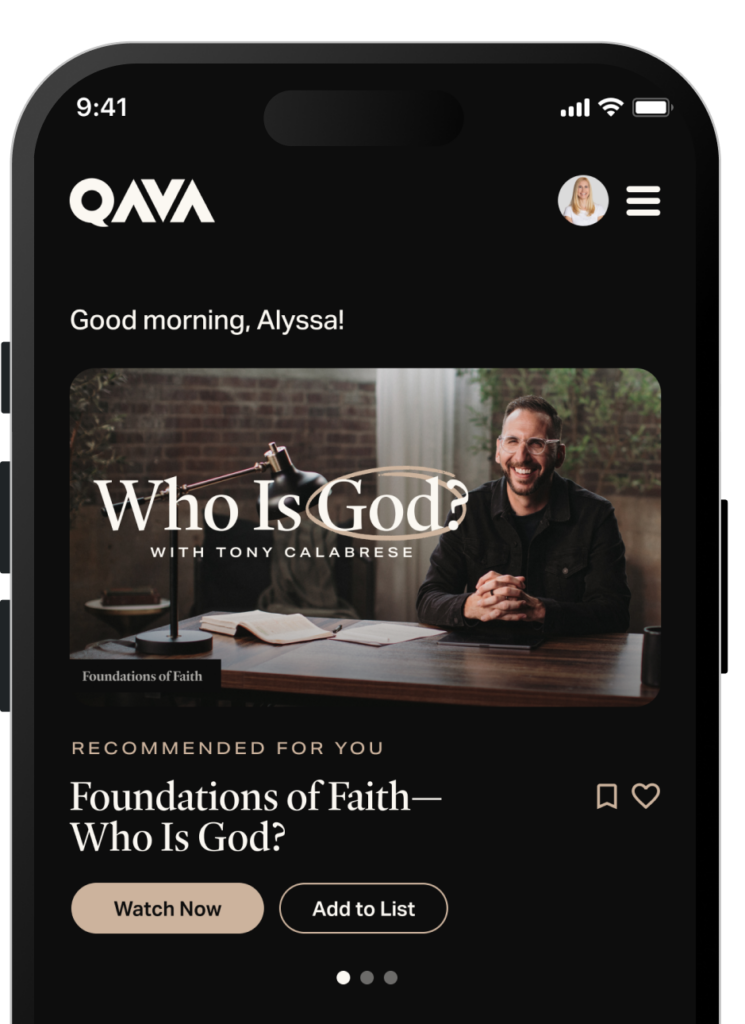Tap the Watch Now button
745x1024 pixels.
(x=167, y=908)
